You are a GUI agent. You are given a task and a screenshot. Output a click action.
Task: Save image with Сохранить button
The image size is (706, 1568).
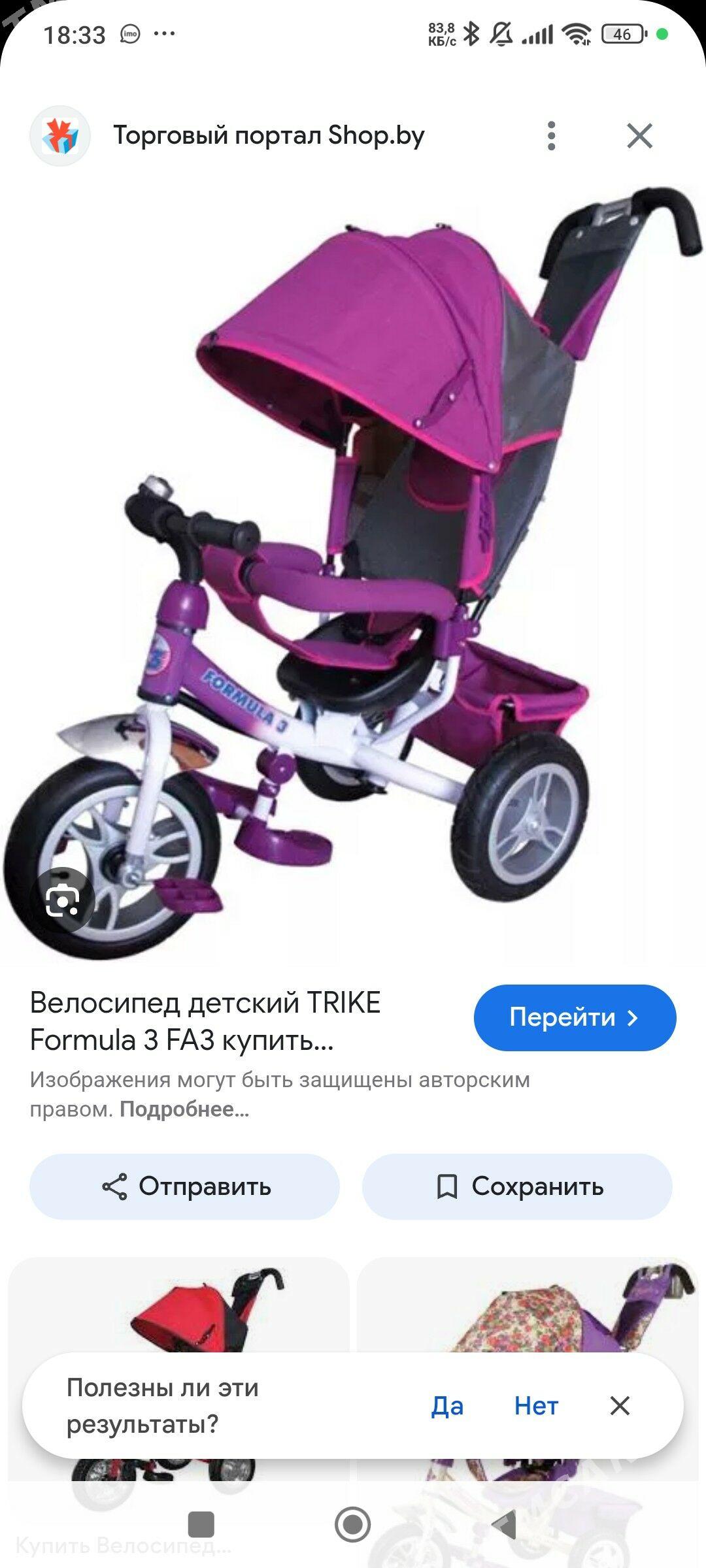coord(517,1186)
